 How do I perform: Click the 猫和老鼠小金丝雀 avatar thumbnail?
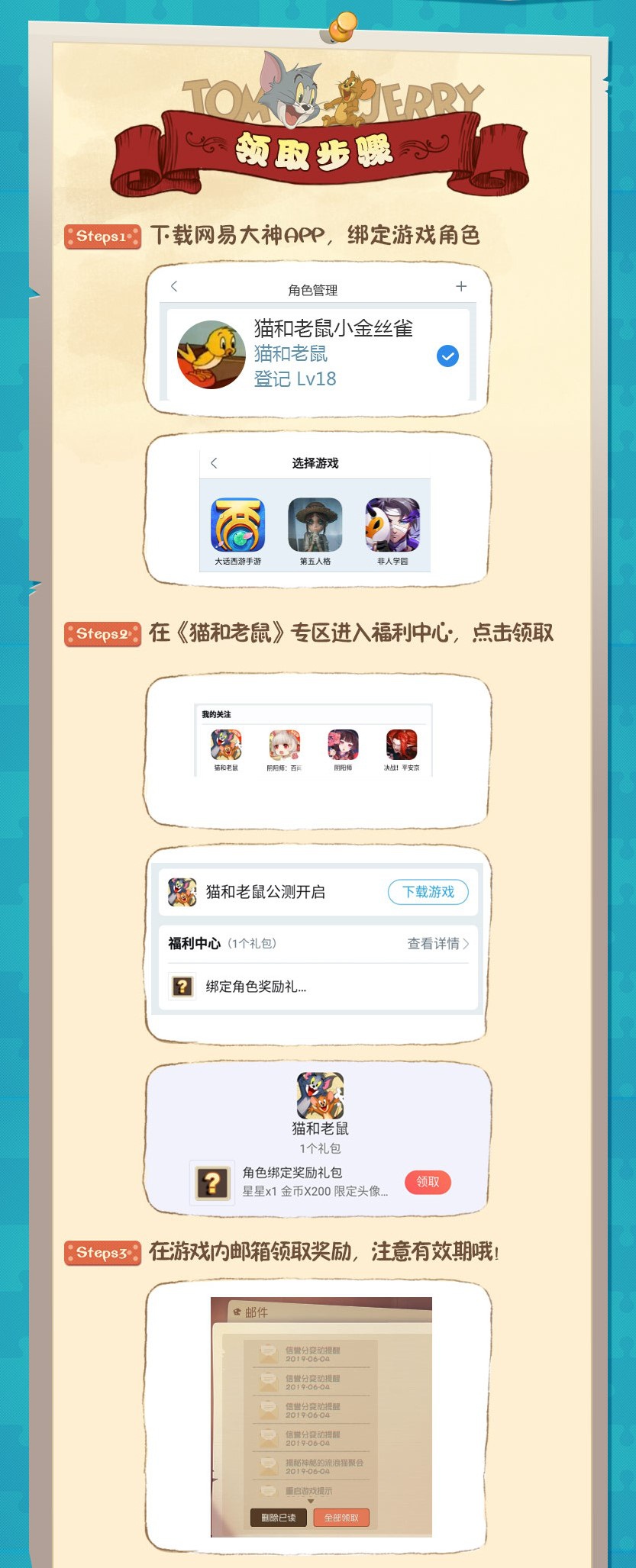click(210, 354)
